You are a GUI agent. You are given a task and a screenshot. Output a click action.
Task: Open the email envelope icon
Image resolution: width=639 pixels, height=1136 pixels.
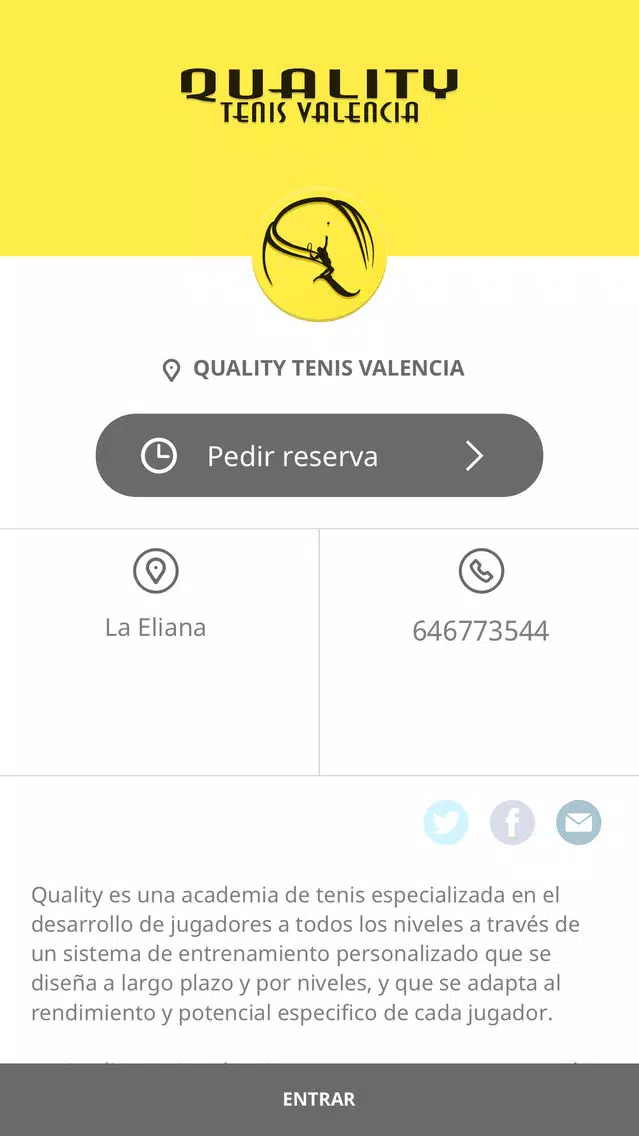(578, 822)
